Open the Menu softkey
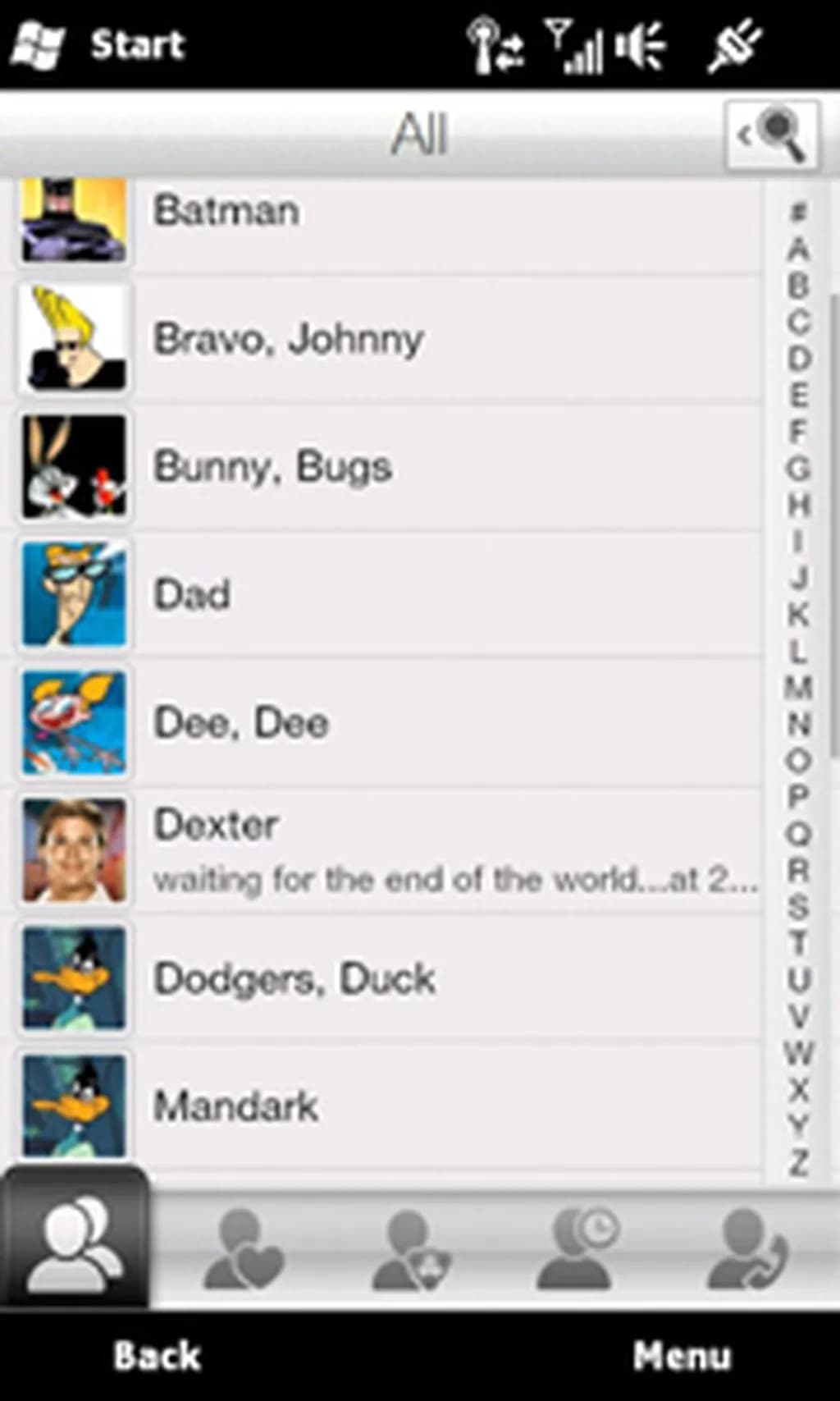Image resolution: width=840 pixels, height=1401 pixels. 682,1356
